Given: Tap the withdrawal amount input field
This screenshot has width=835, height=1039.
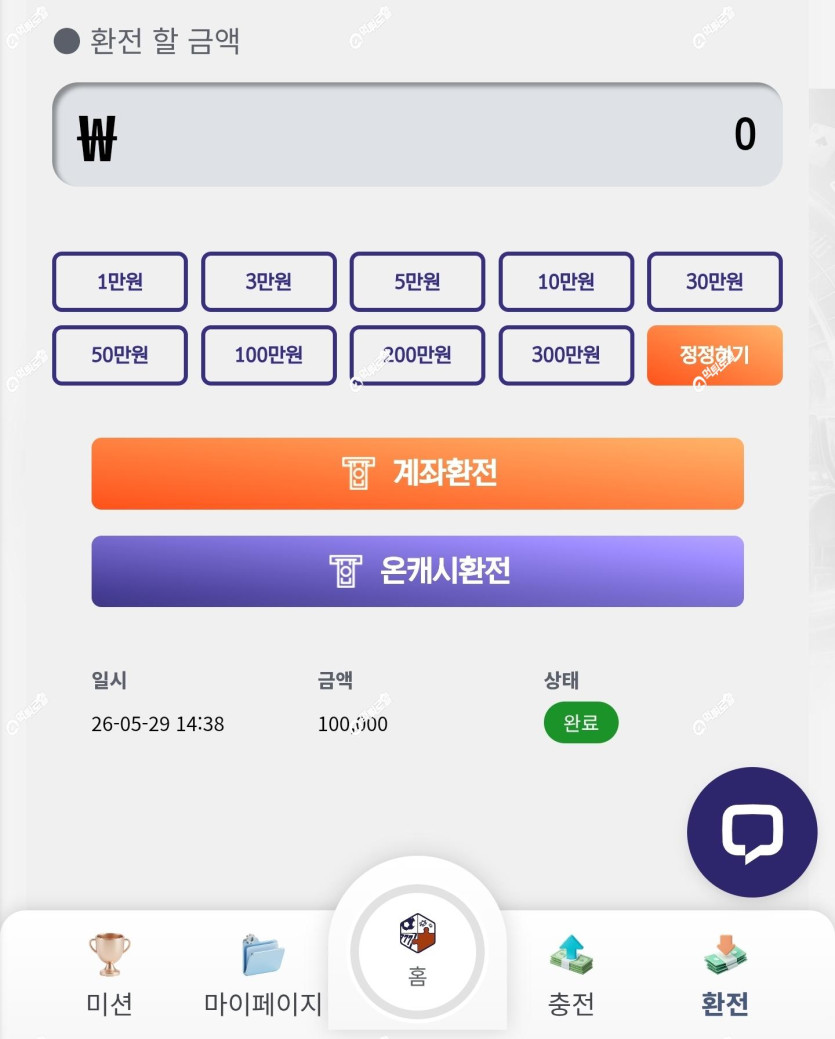Looking at the screenshot, I should click(418, 135).
